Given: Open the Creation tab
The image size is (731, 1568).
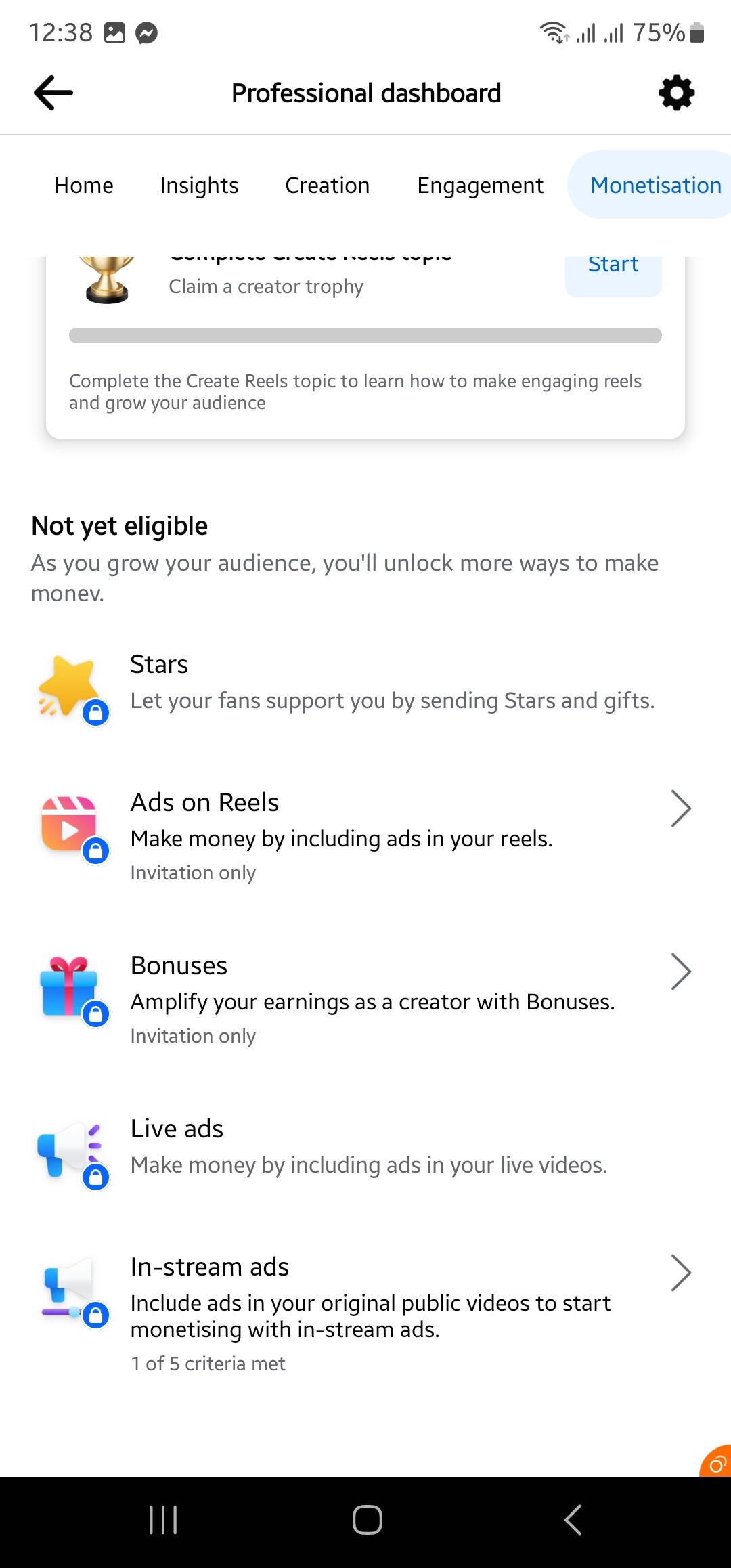Looking at the screenshot, I should [x=328, y=185].
